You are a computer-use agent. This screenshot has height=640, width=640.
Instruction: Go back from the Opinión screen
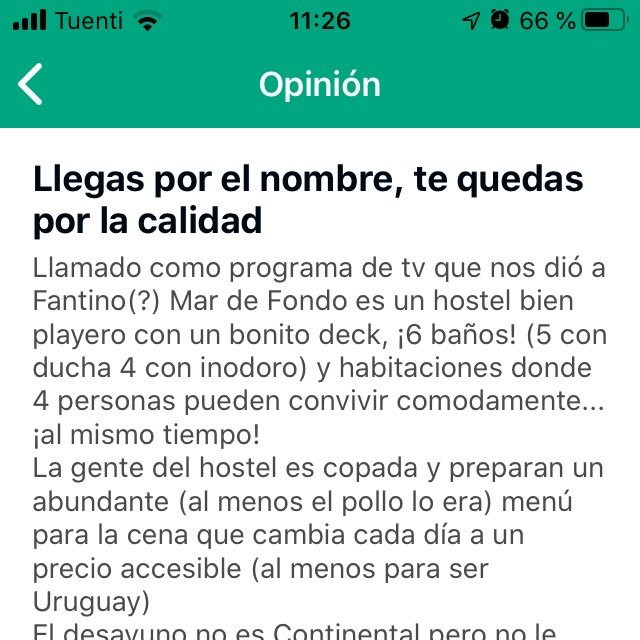click(31, 84)
